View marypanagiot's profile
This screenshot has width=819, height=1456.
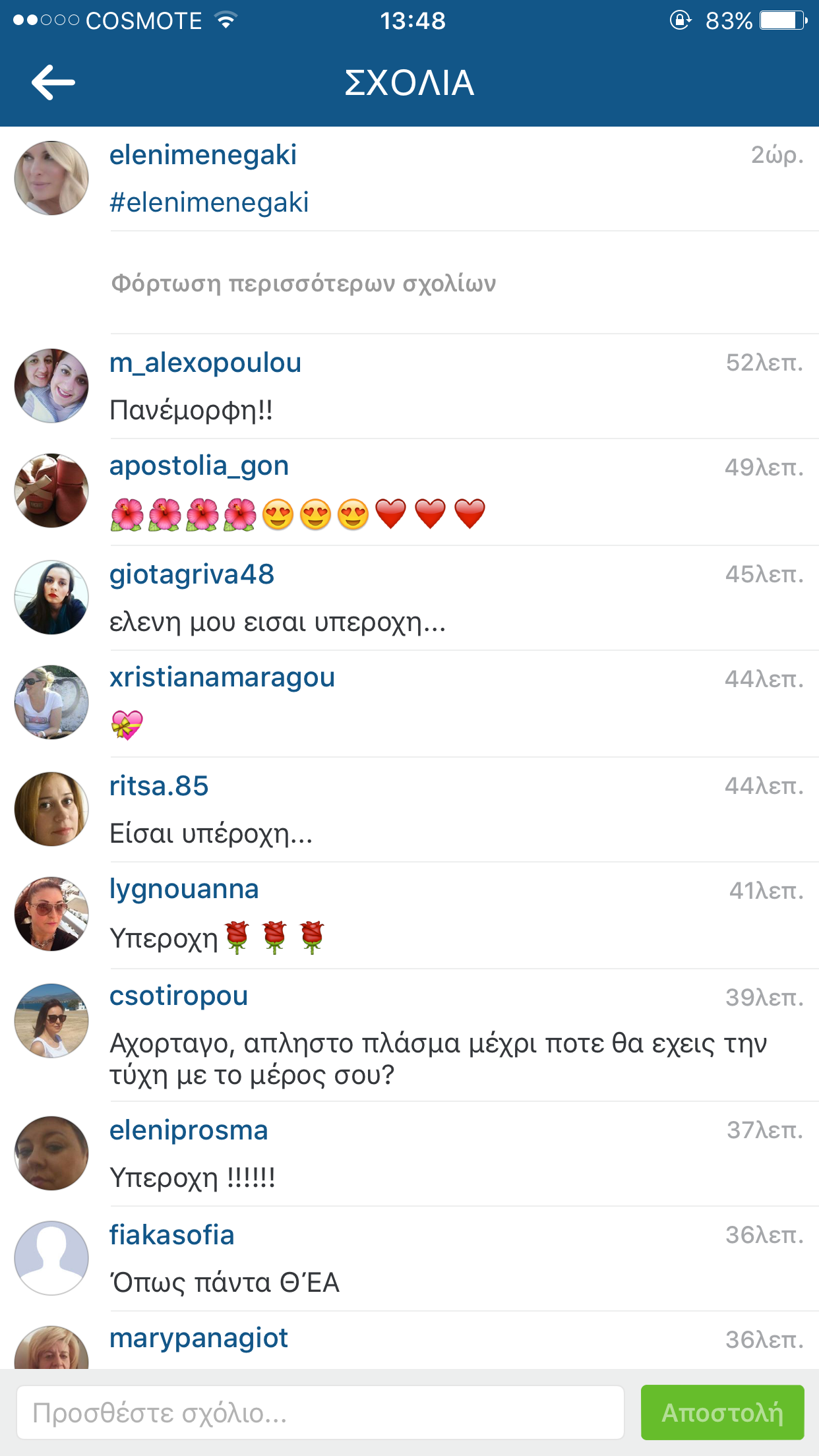(x=198, y=1339)
